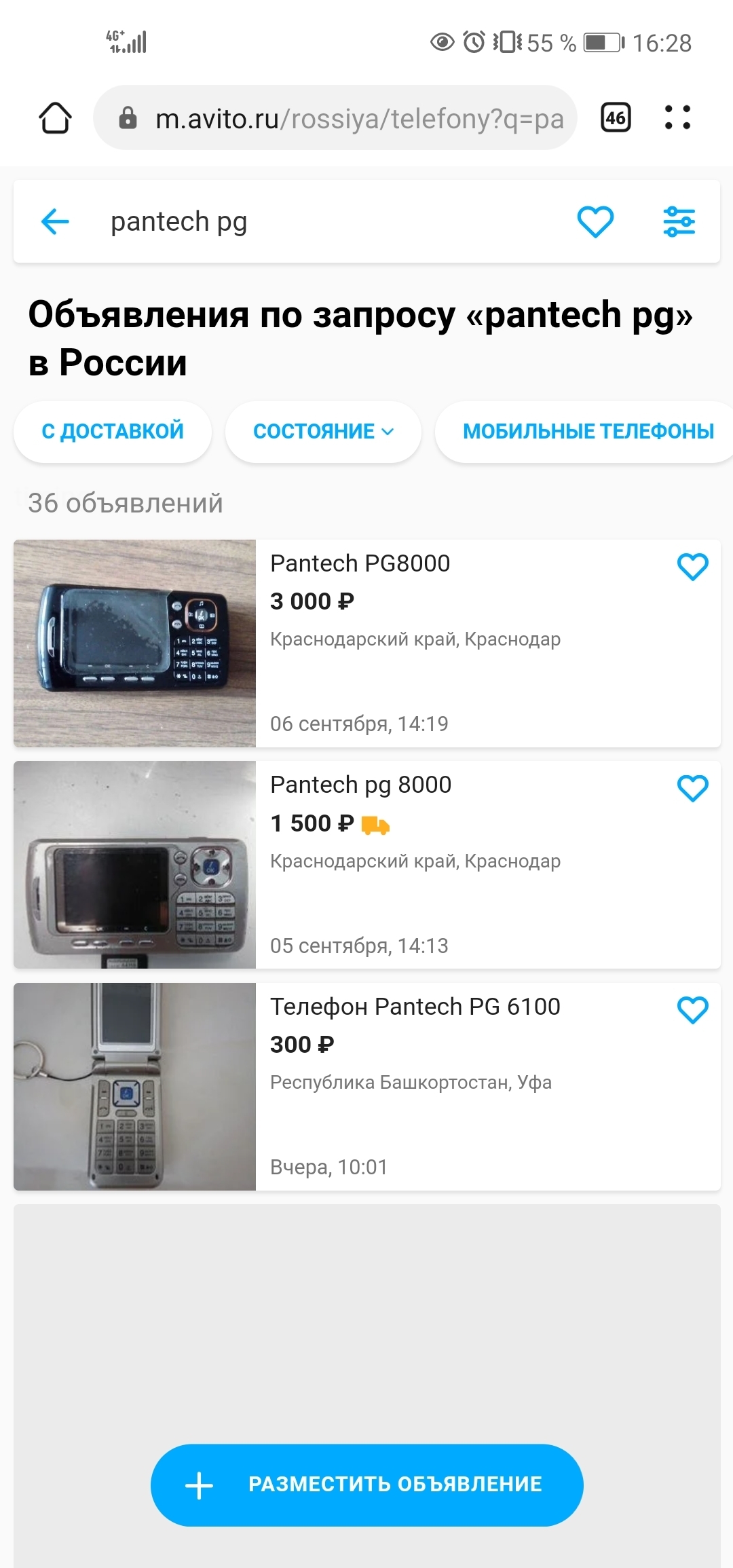This screenshot has width=733, height=1568.
Task: Favorite the Pantech pg 8000 listing
Action: pyautogui.click(x=692, y=788)
